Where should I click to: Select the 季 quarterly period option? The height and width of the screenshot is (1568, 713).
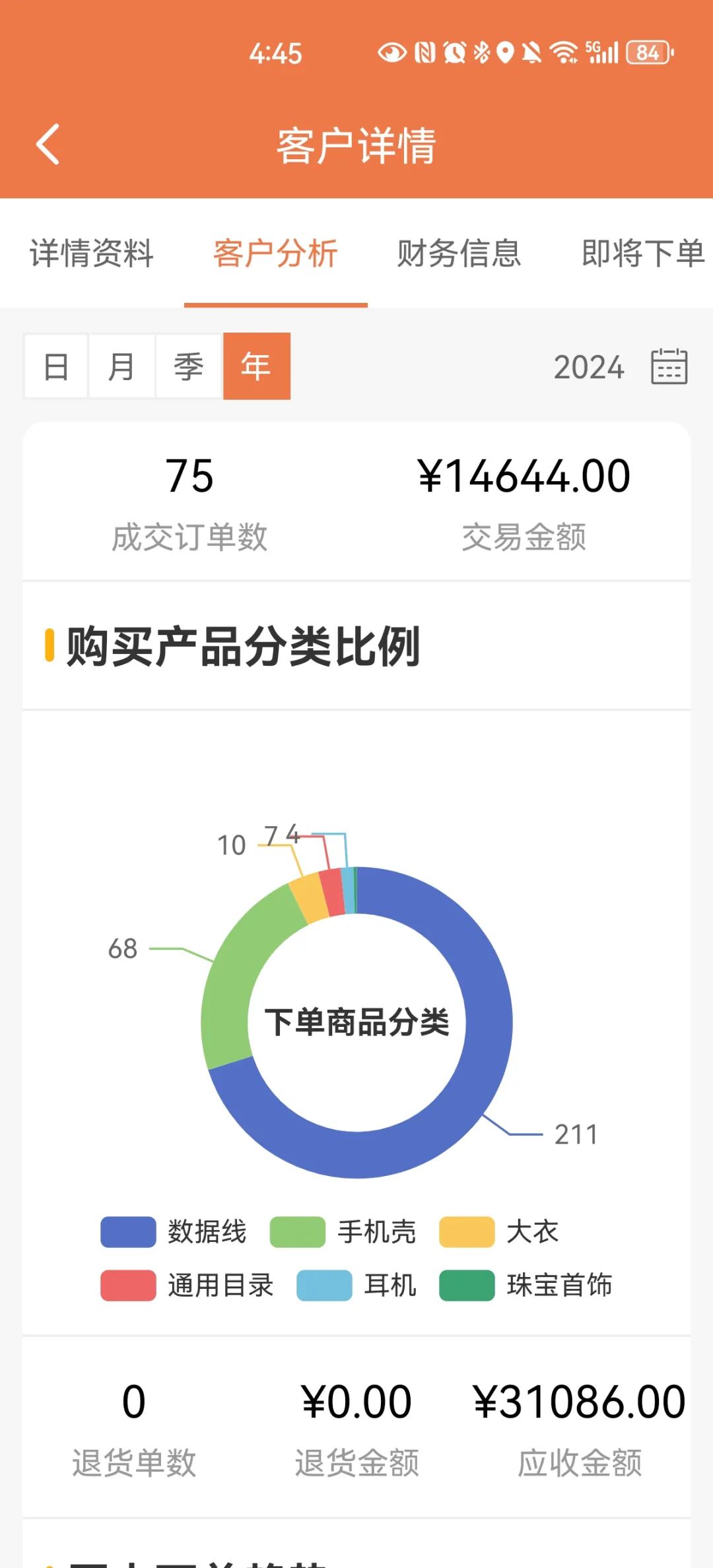click(187, 367)
